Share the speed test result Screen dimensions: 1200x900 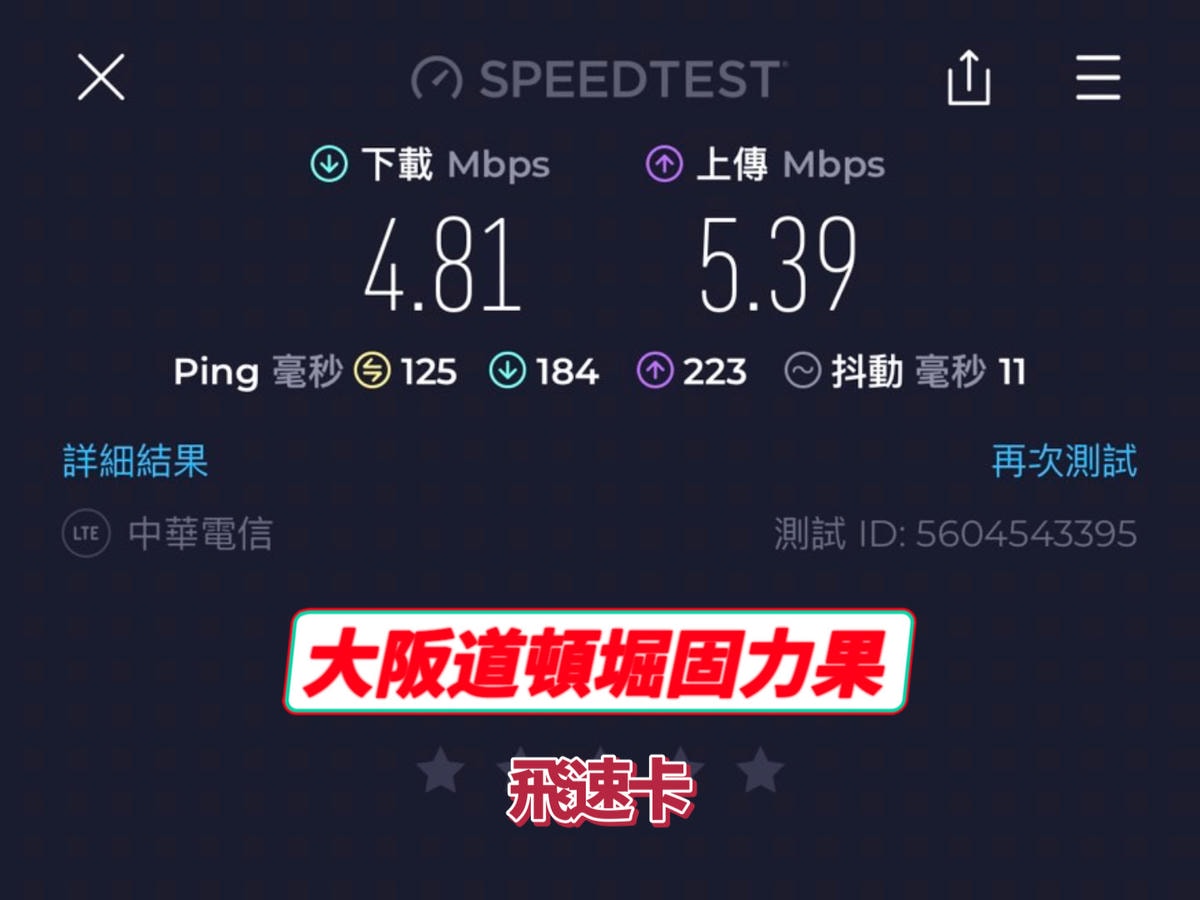968,78
